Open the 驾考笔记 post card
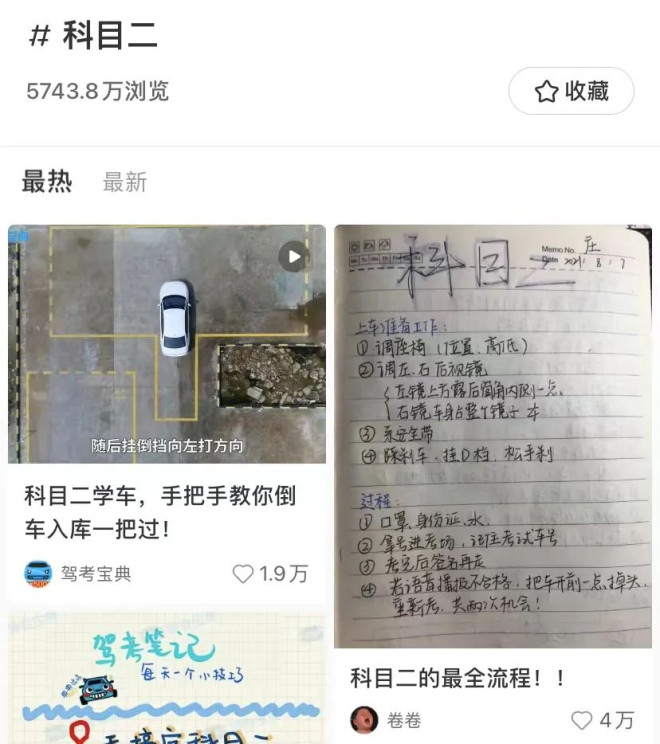 [x=167, y=680]
